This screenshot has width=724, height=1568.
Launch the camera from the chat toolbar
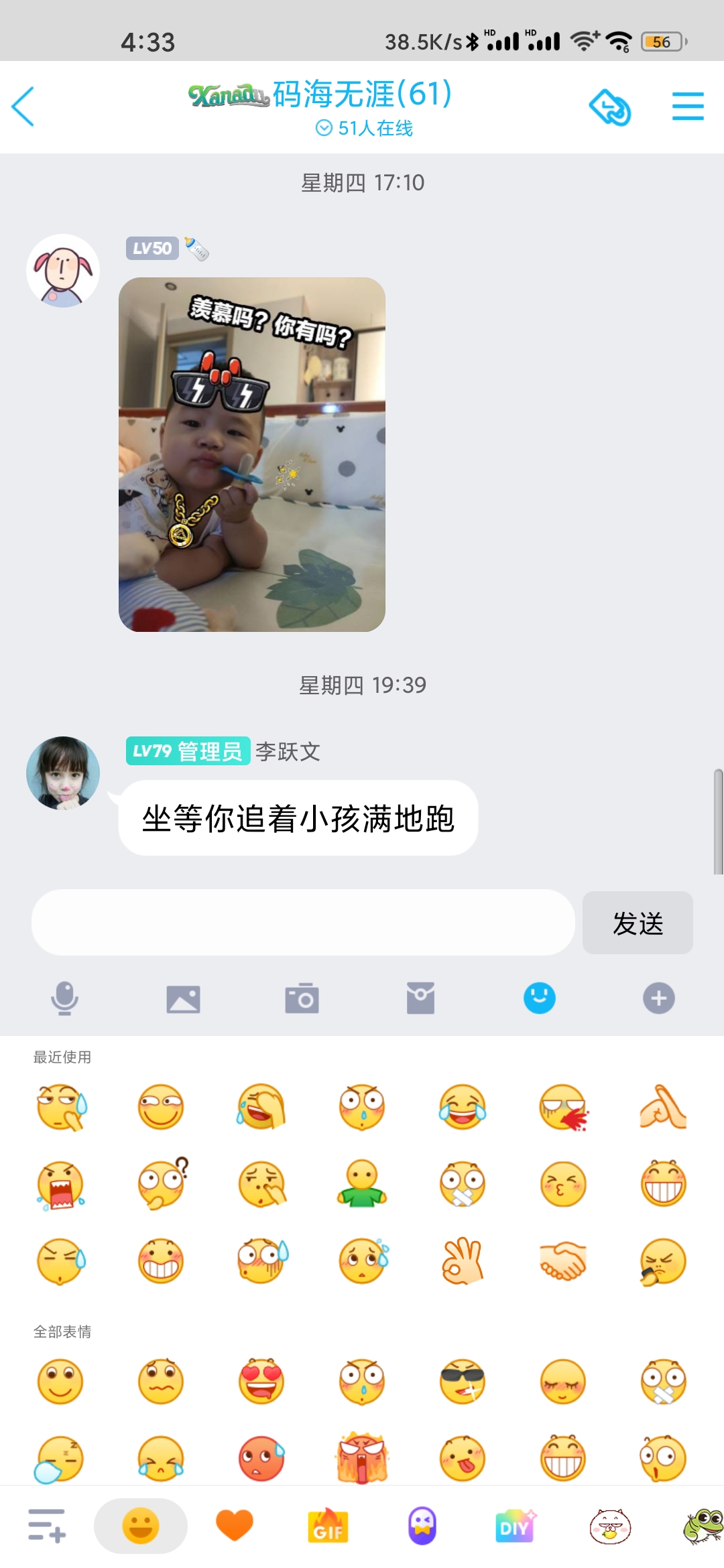click(302, 998)
